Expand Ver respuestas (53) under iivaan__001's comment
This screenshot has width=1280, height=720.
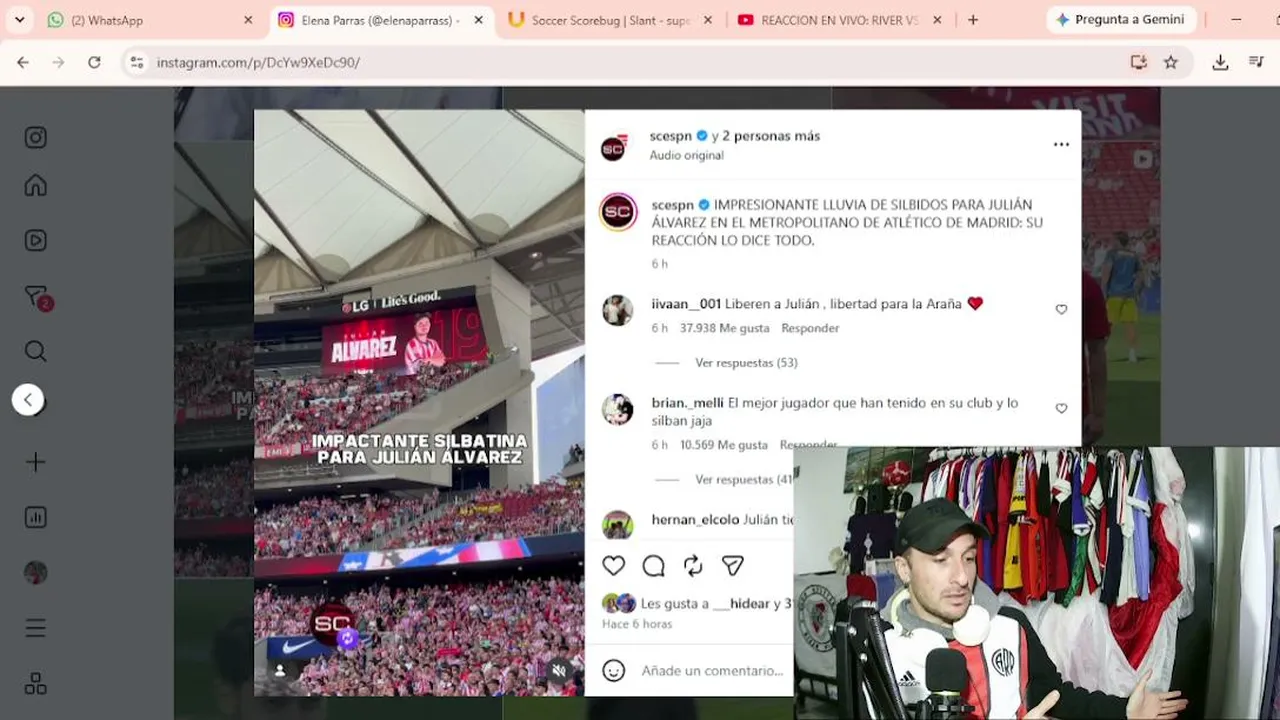point(746,363)
